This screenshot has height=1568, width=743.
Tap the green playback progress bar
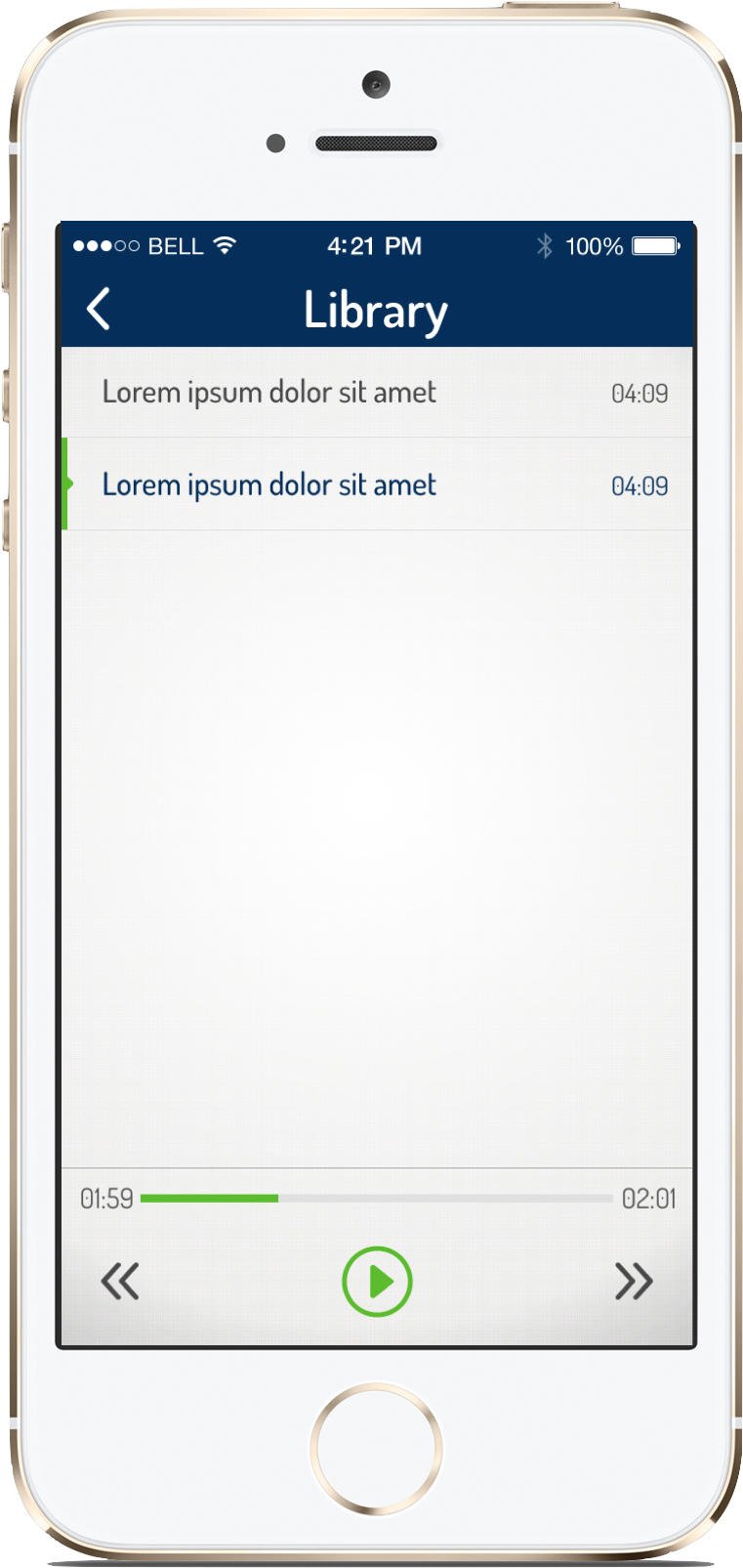tap(375, 1198)
